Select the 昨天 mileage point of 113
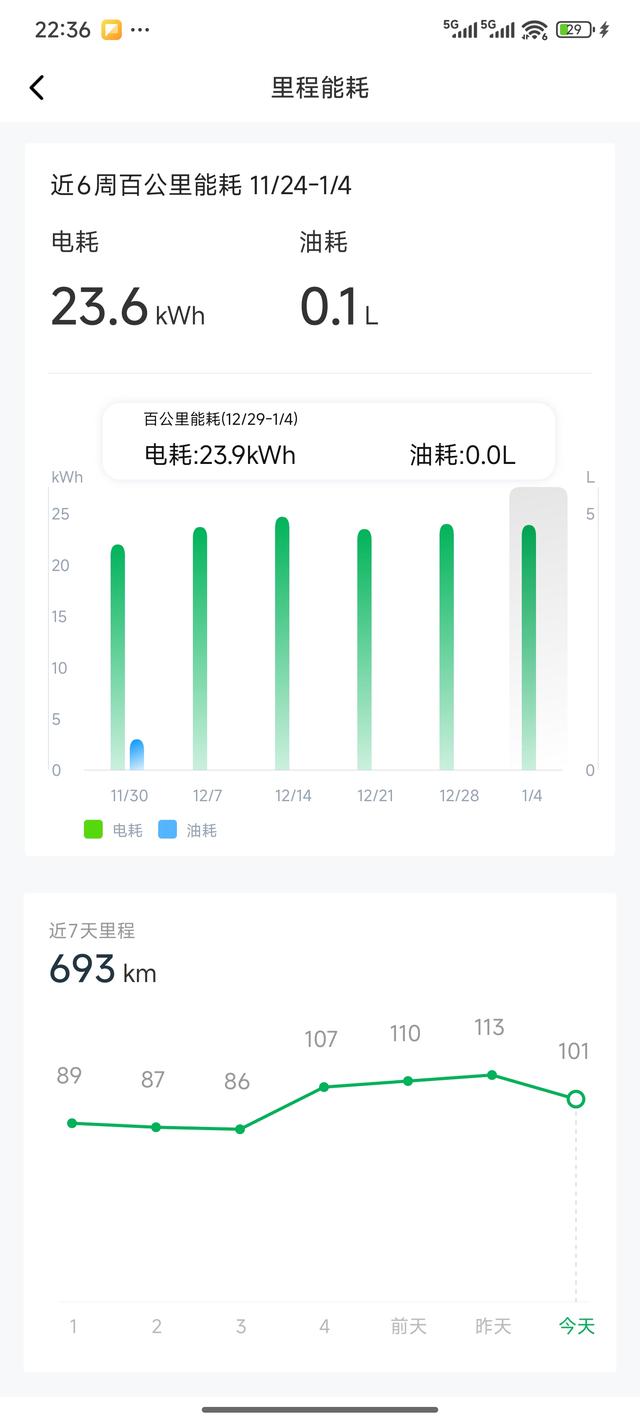640x1422 pixels. [492, 1075]
